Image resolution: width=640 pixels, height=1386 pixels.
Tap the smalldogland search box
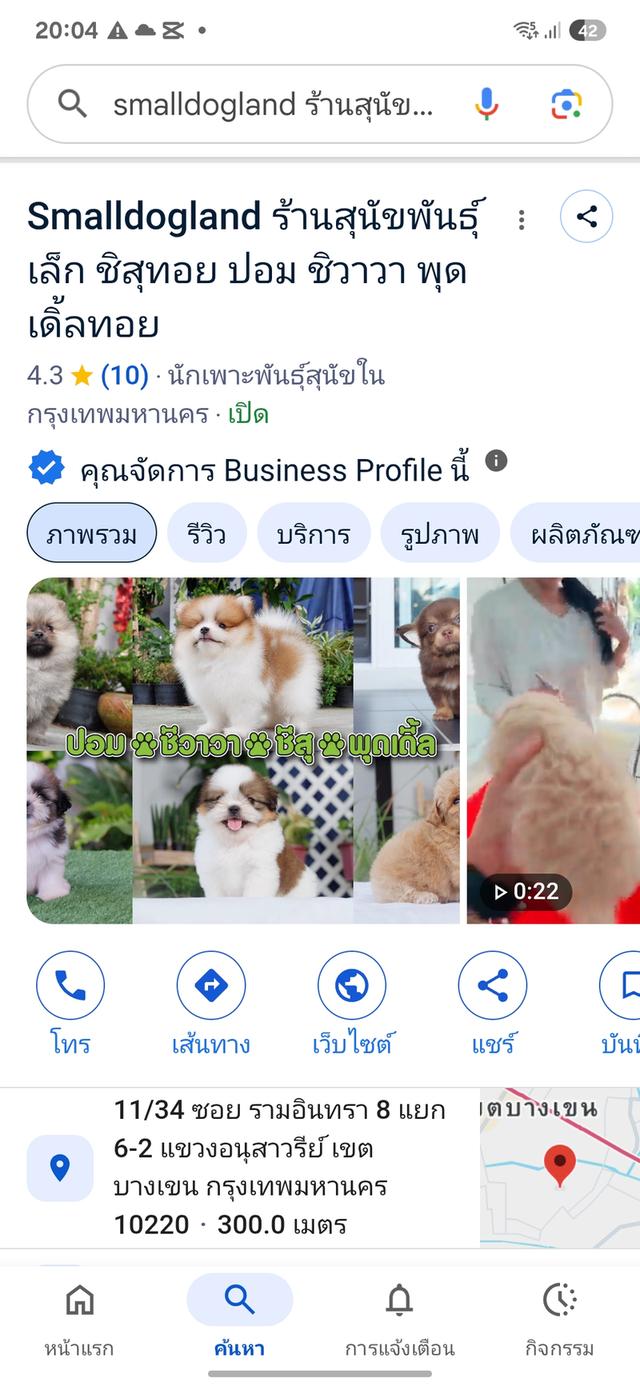pos(270,105)
